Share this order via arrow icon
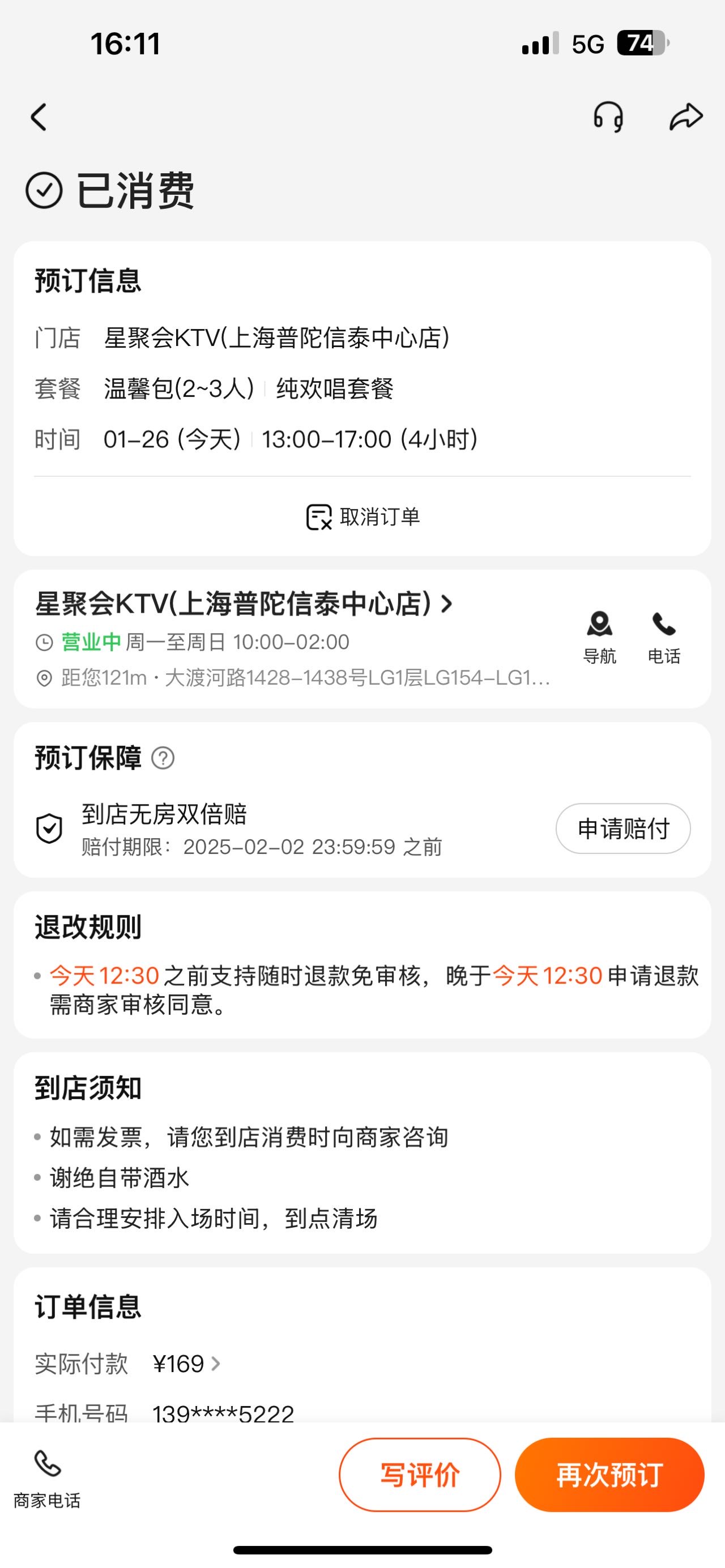This screenshot has width=725, height=1568. point(686,117)
